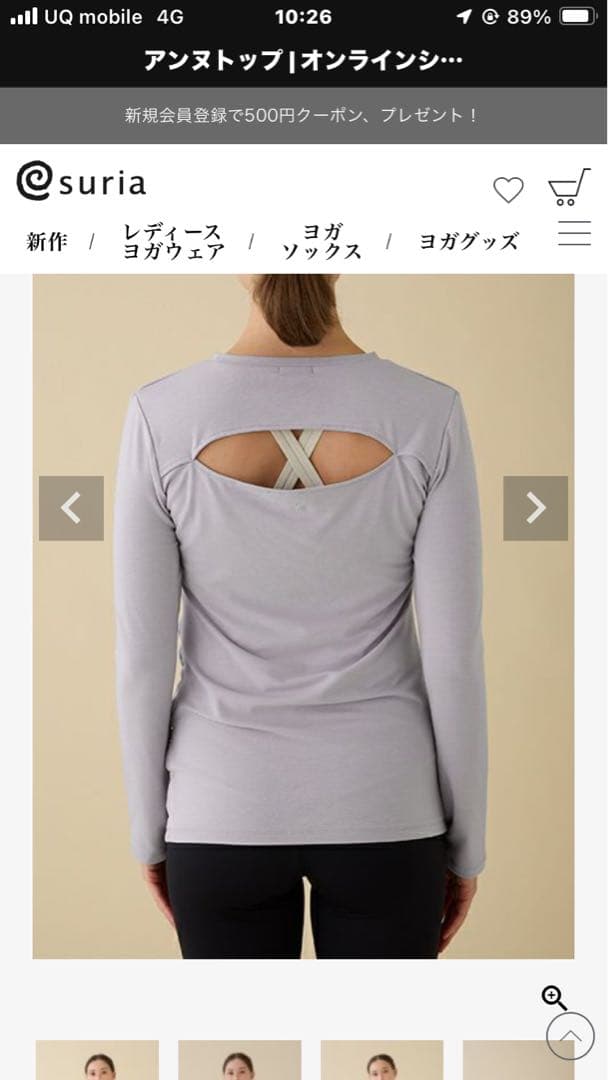Tap the 500円クーポン registration banner

click(304, 116)
